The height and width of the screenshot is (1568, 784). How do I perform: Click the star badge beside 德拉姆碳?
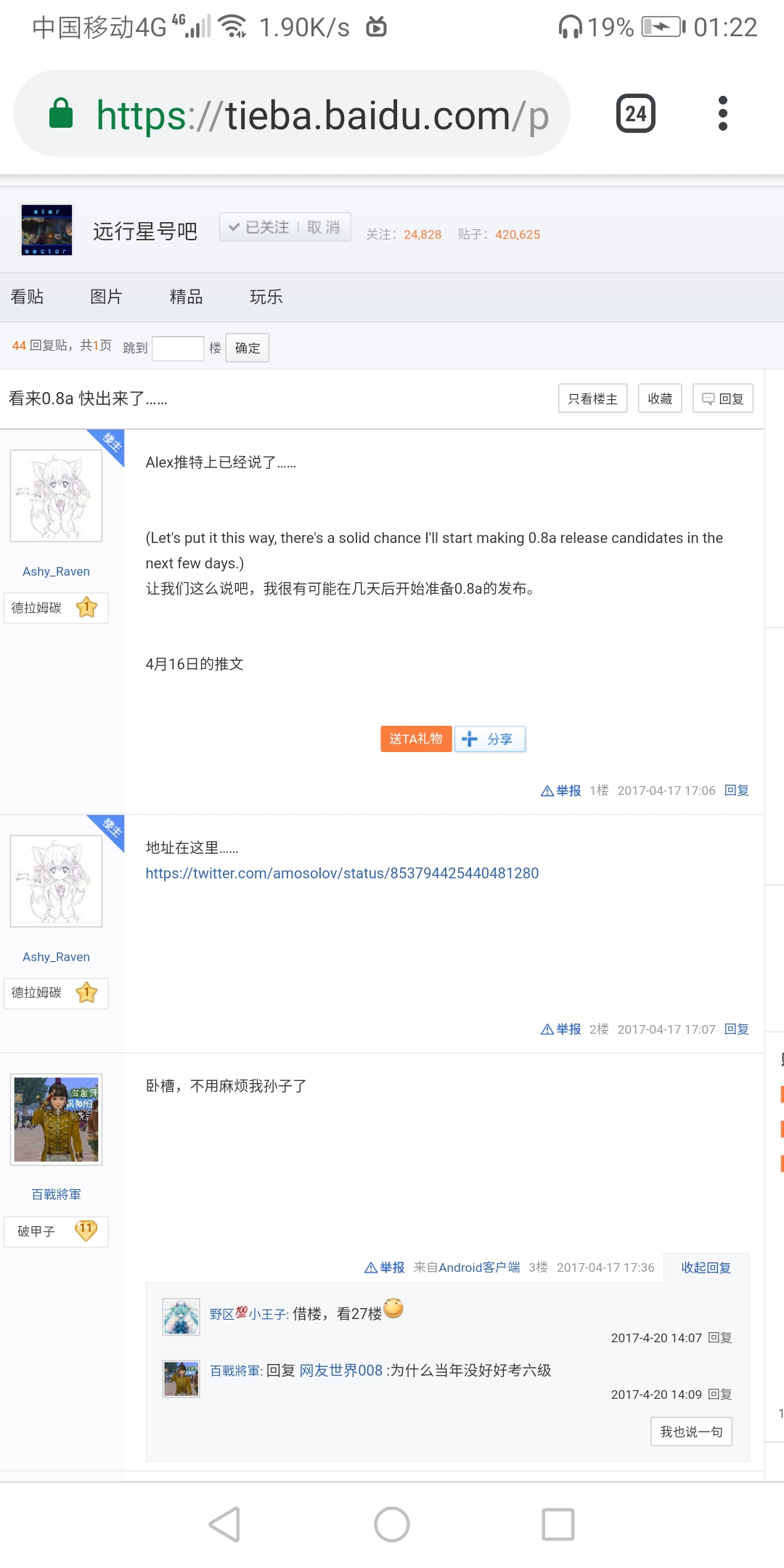click(88, 608)
